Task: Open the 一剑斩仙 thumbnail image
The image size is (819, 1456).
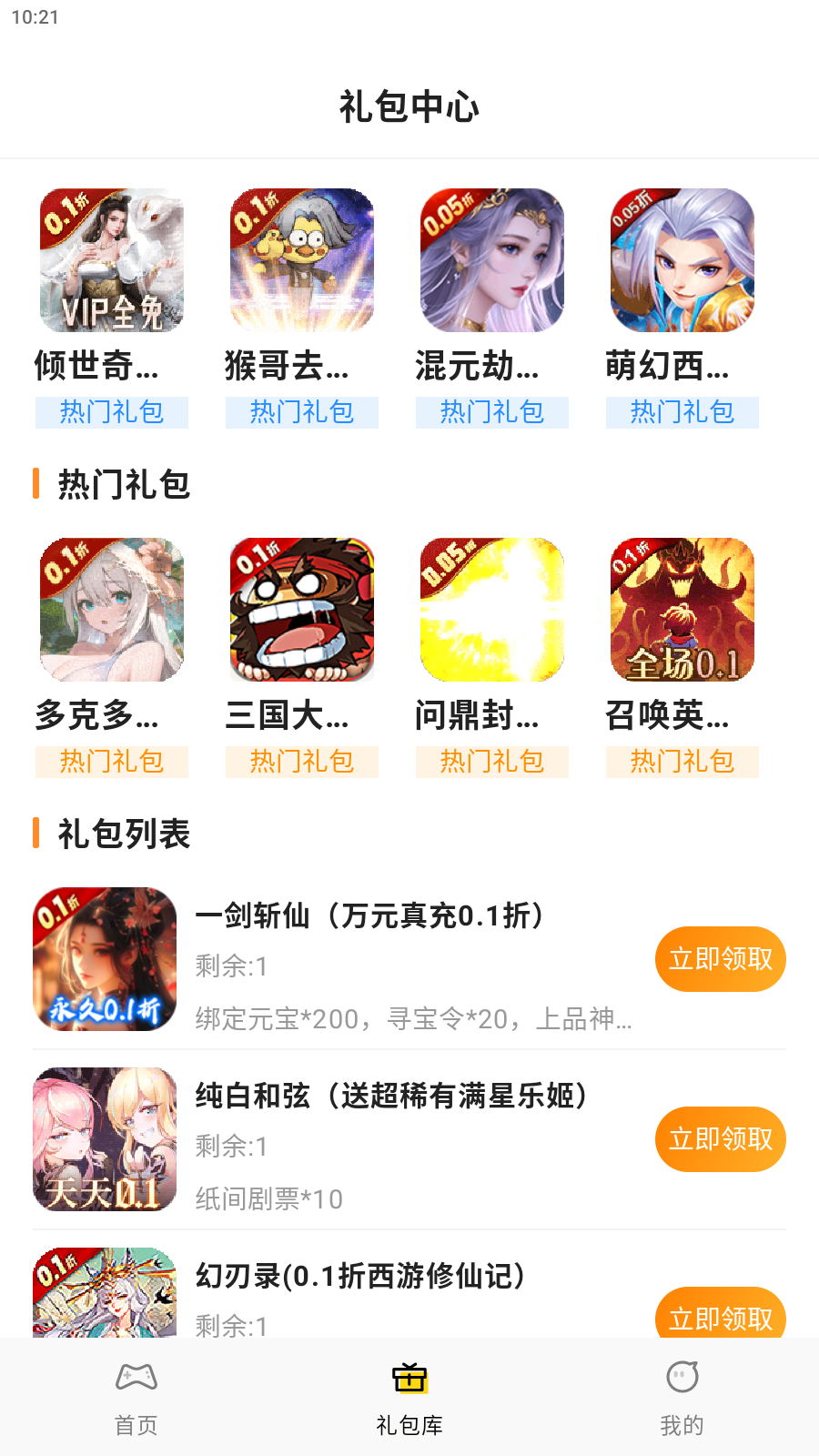Action: [x=105, y=958]
